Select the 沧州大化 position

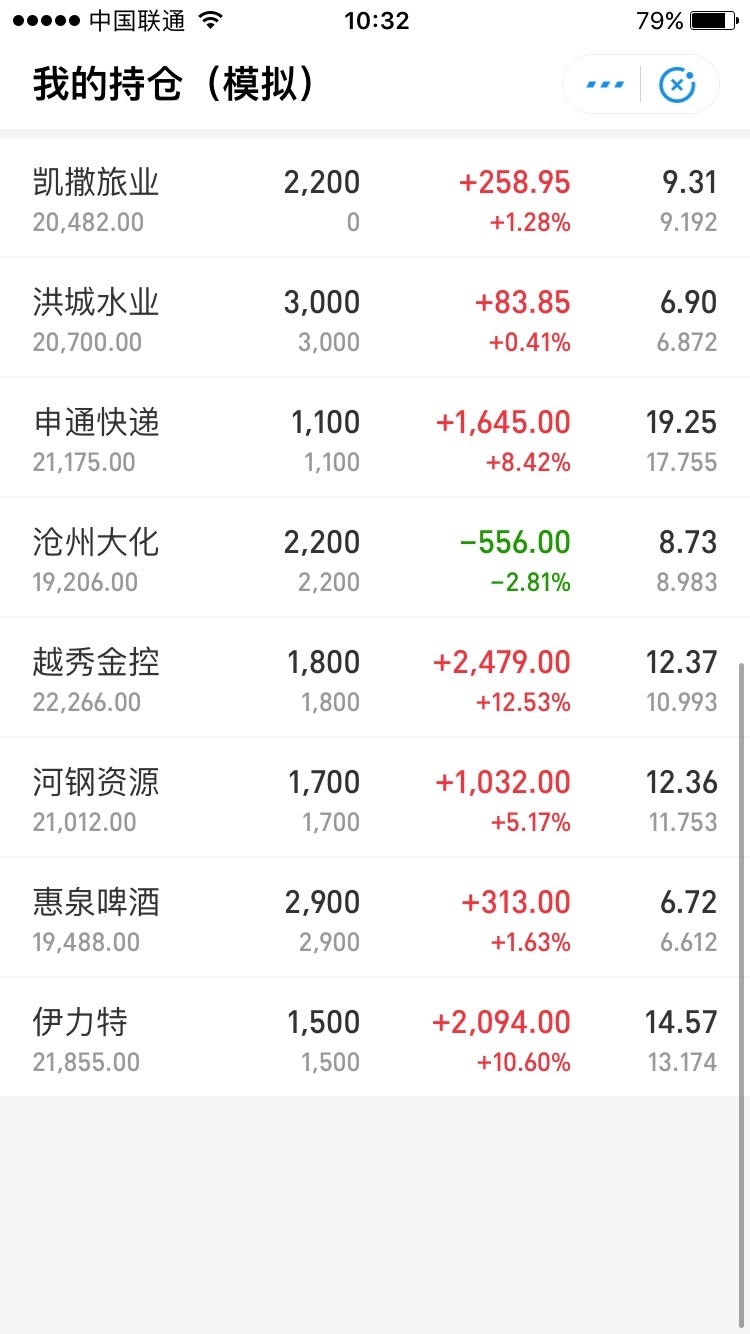coord(375,558)
